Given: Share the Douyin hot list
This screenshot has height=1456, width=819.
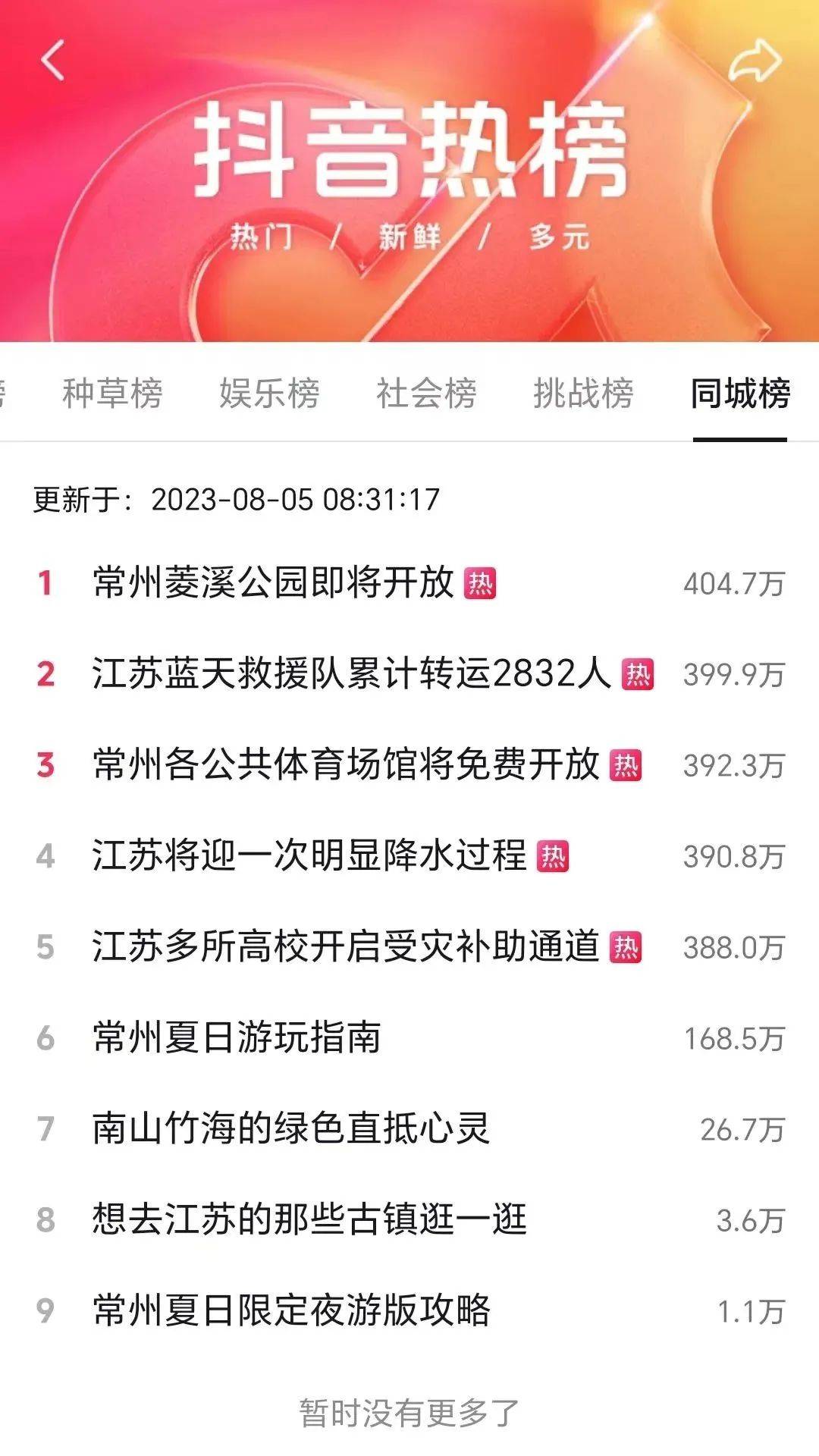Looking at the screenshot, I should point(754,61).
